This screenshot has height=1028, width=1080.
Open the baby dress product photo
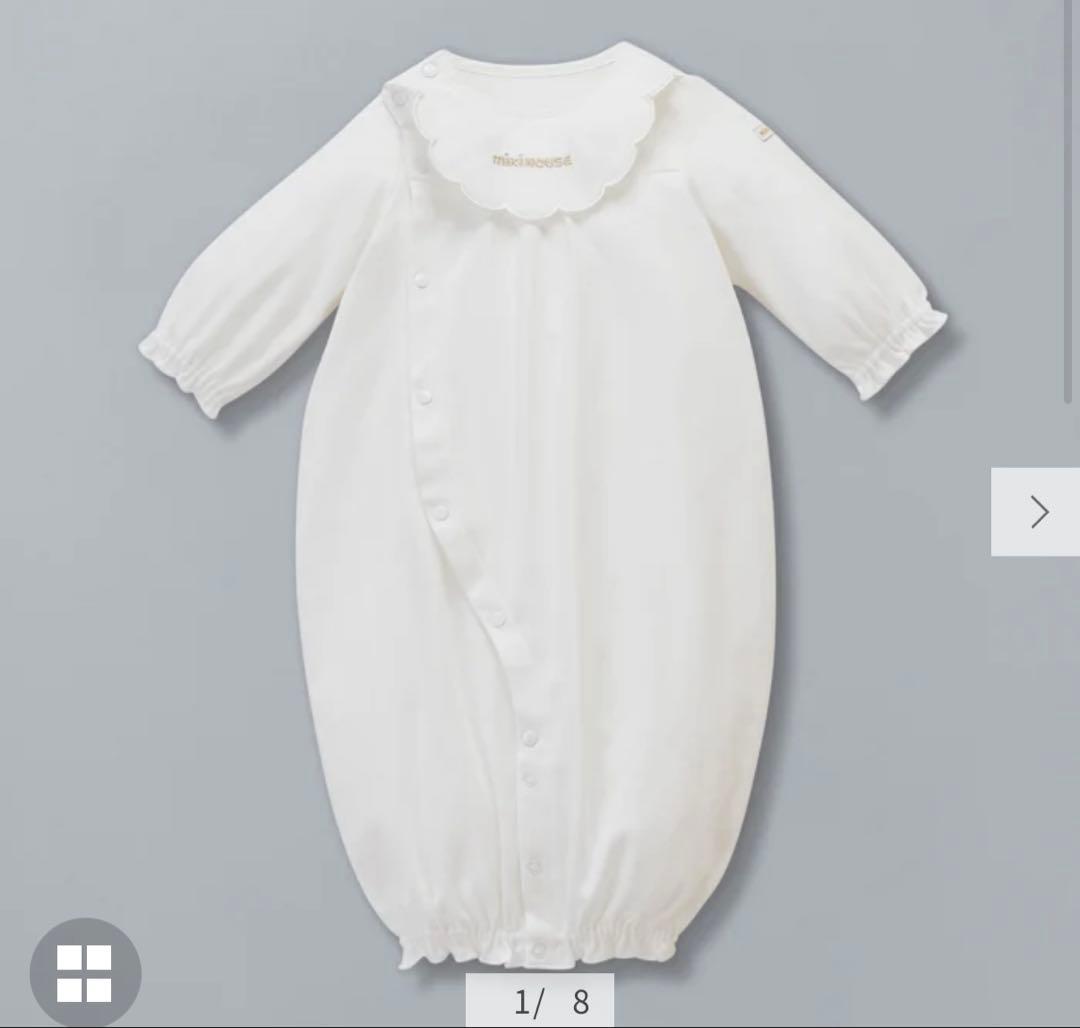pyautogui.click(x=540, y=500)
